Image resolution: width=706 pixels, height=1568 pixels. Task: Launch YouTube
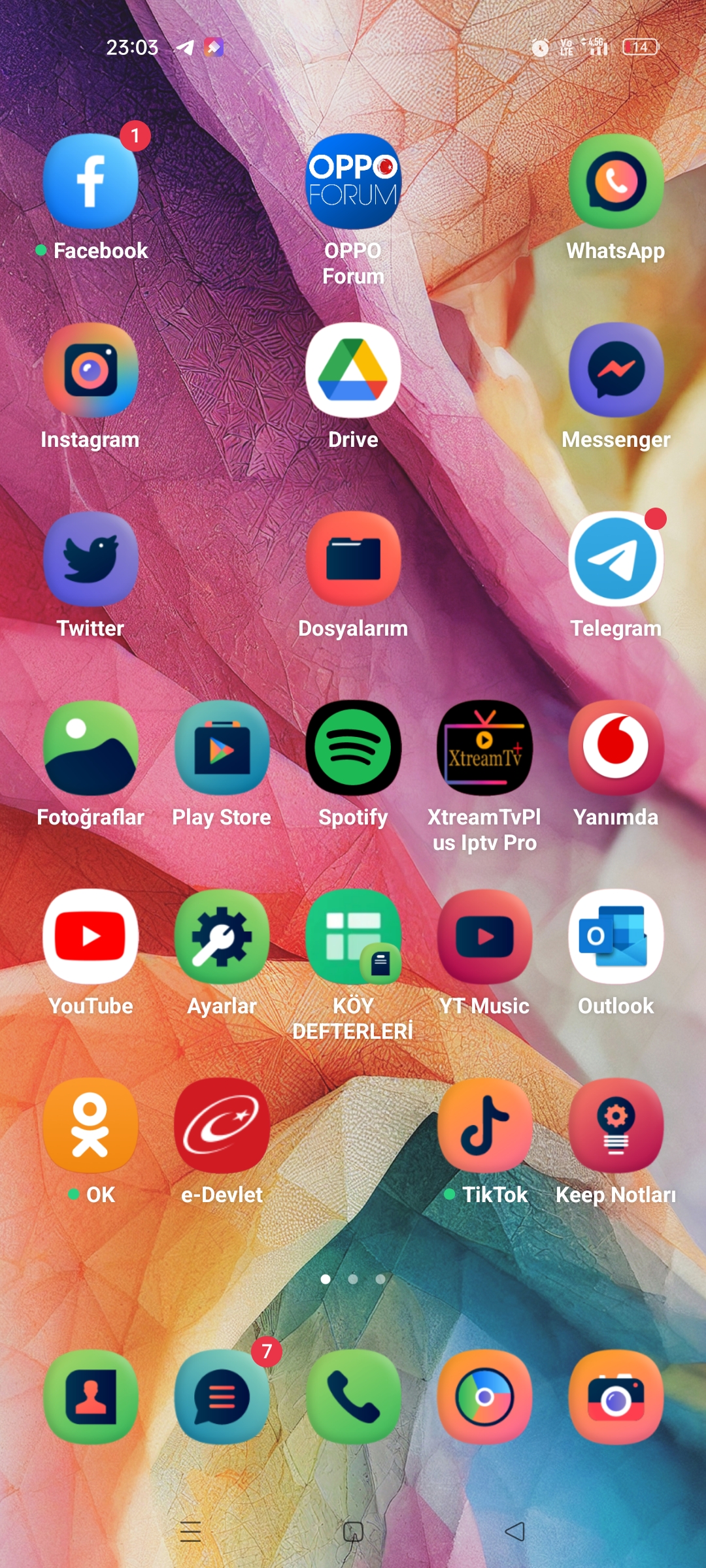pyautogui.click(x=91, y=937)
